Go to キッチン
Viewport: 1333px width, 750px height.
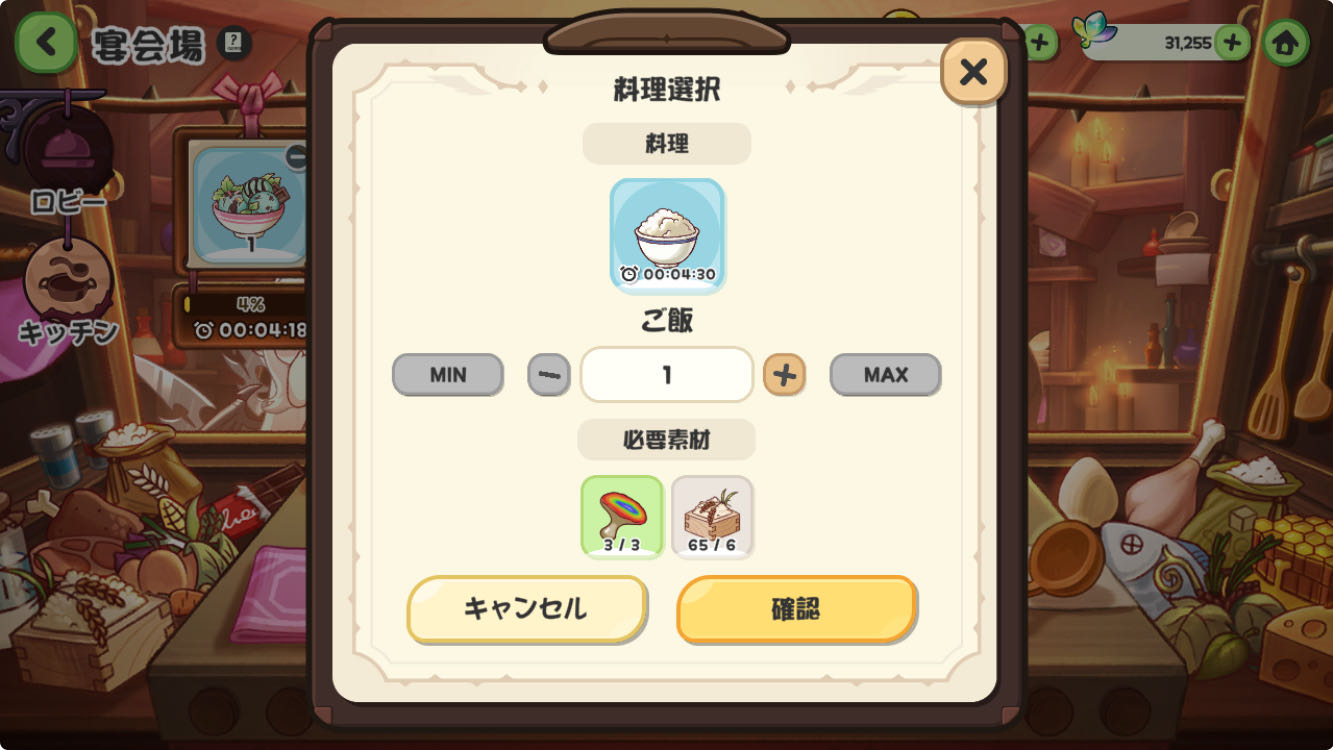pyautogui.click(x=68, y=292)
